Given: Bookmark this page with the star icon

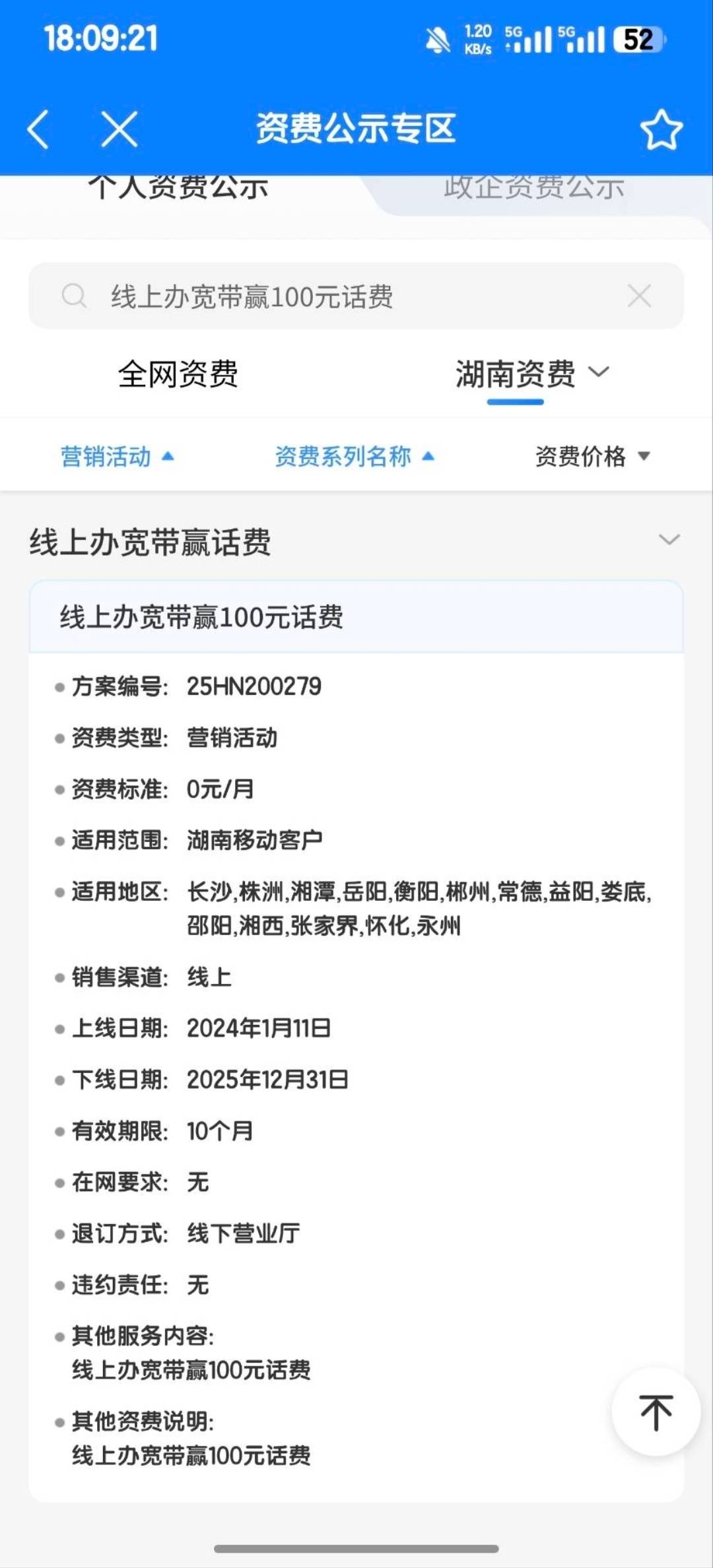Looking at the screenshot, I should coord(661,129).
